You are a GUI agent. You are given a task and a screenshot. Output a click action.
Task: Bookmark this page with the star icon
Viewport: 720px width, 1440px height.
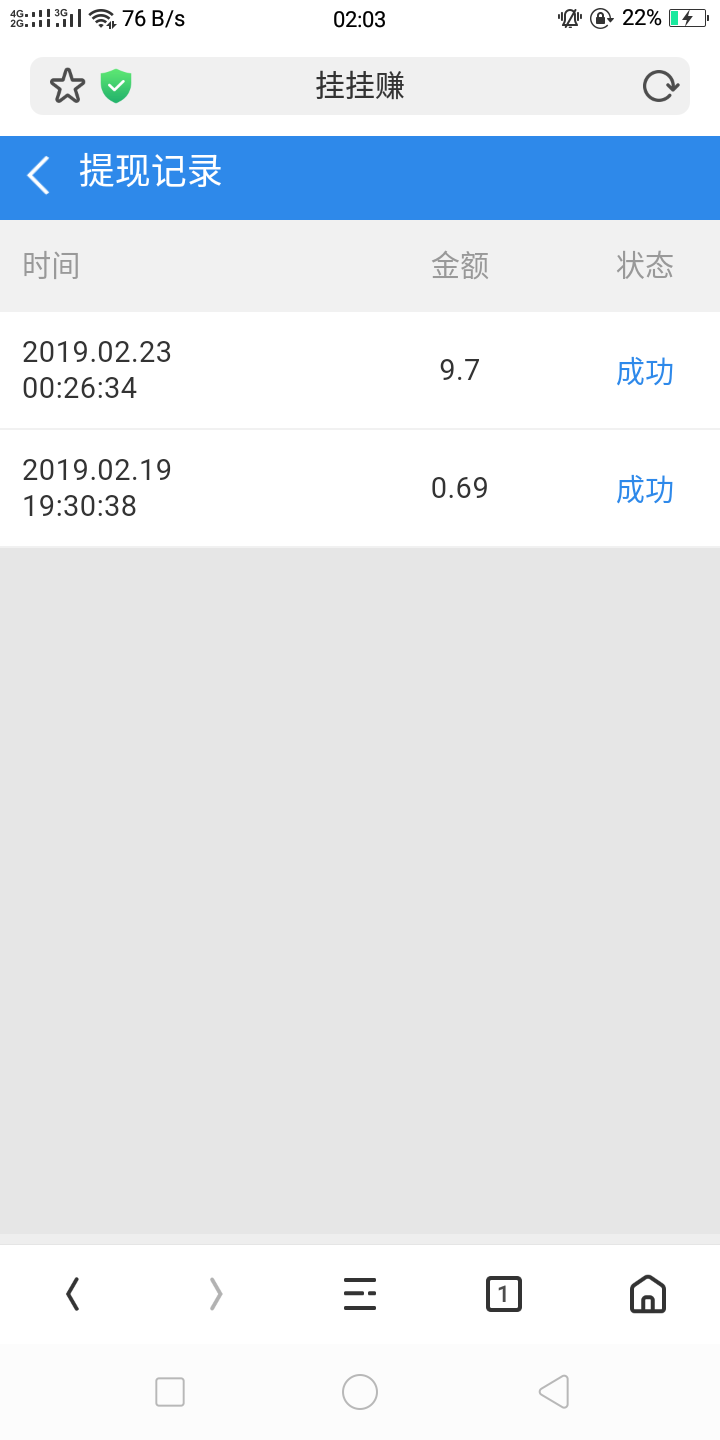coord(67,86)
